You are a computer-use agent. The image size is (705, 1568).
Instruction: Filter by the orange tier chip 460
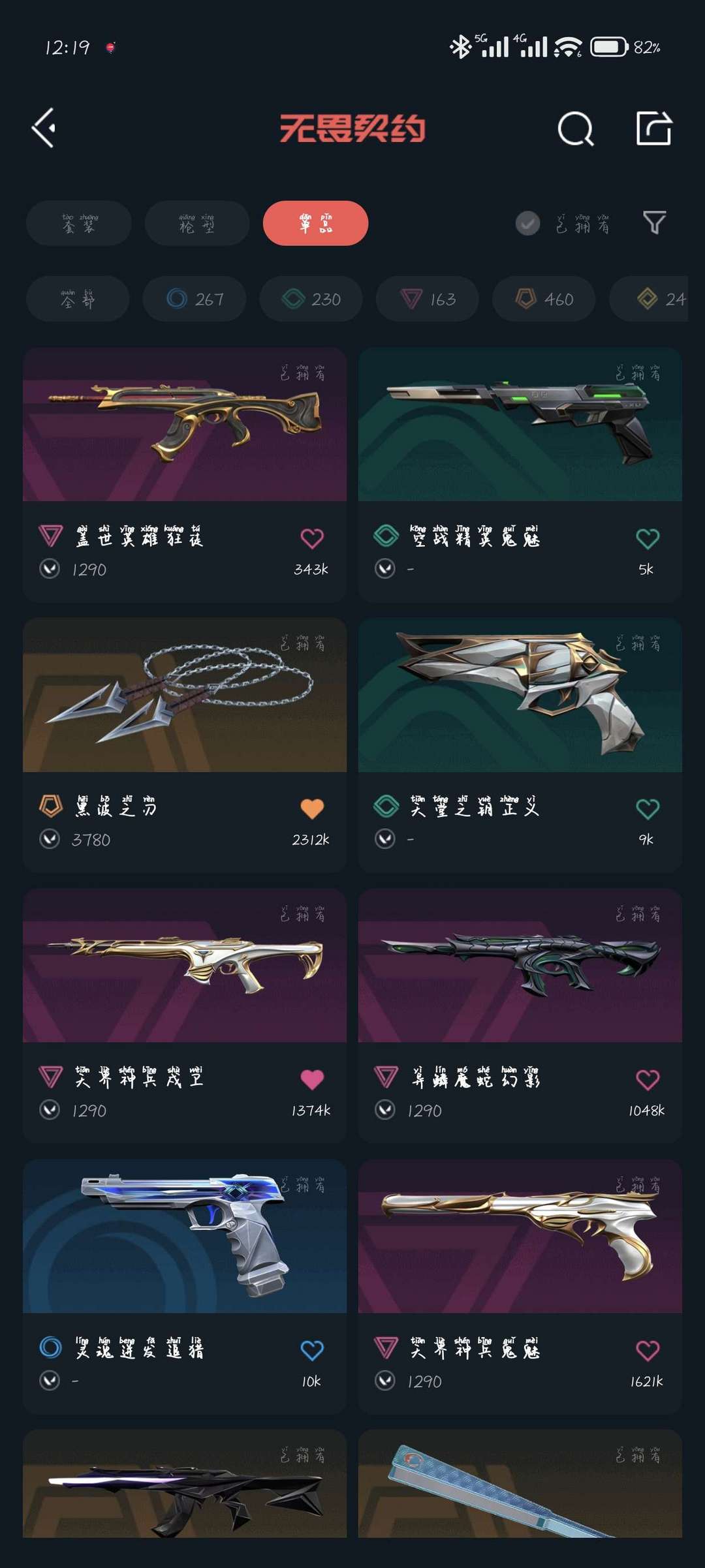click(544, 299)
